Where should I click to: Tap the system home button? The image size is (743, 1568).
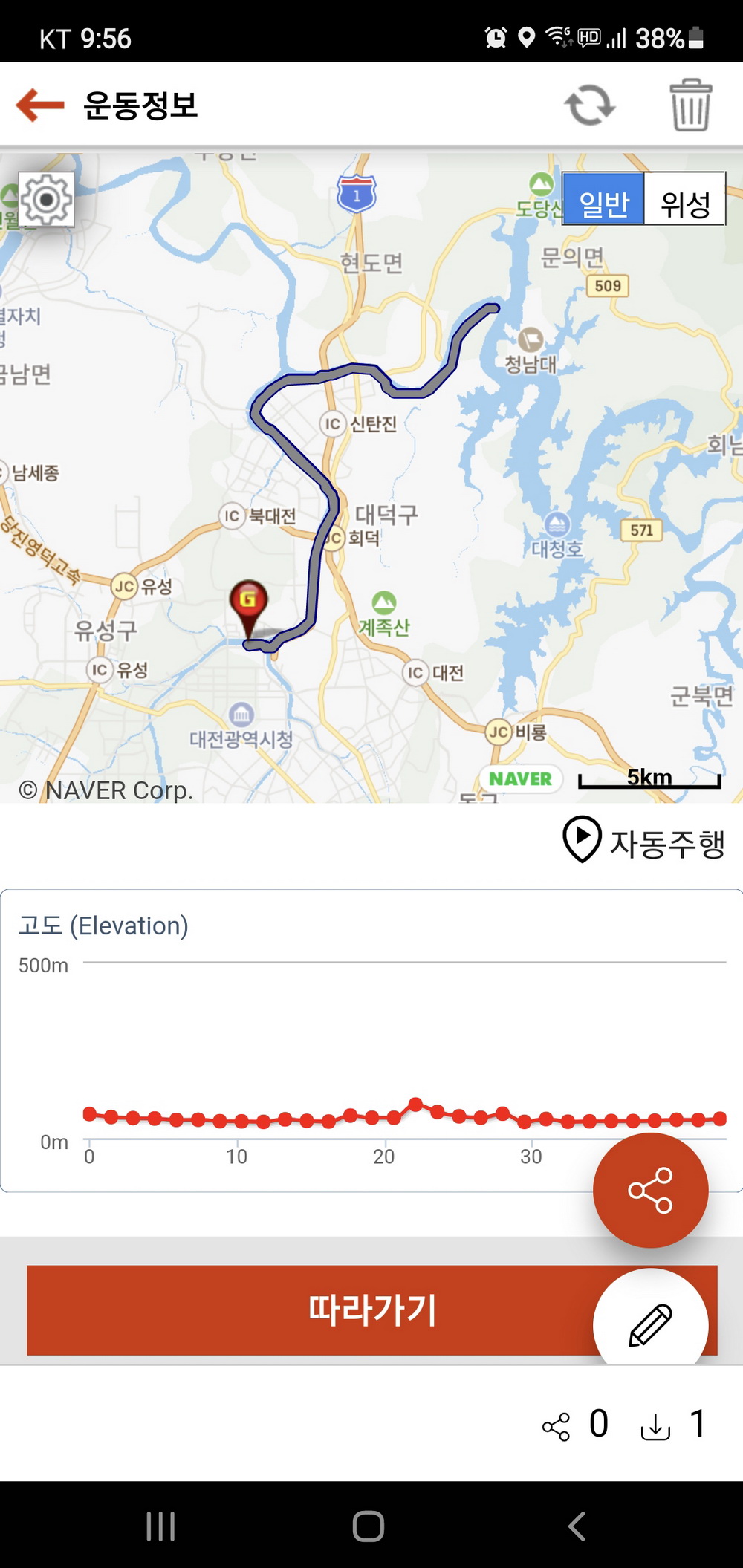369,1526
